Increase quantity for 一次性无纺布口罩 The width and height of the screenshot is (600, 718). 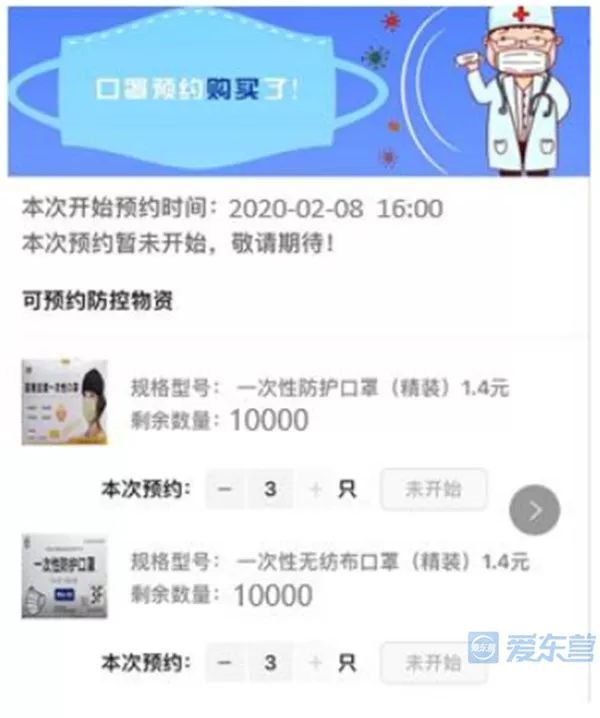click(x=316, y=663)
